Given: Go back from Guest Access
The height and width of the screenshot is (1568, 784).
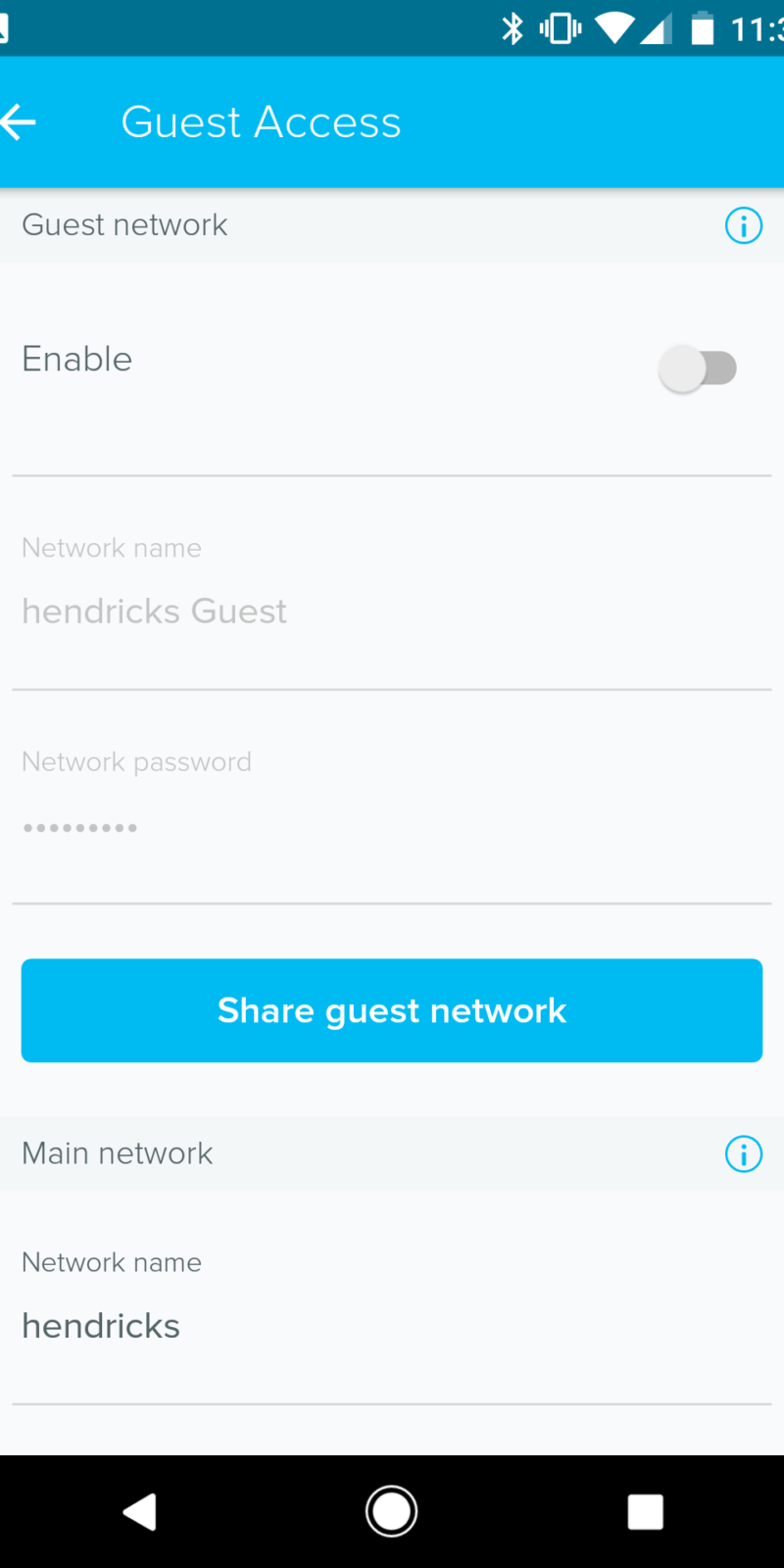Looking at the screenshot, I should tap(20, 122).
